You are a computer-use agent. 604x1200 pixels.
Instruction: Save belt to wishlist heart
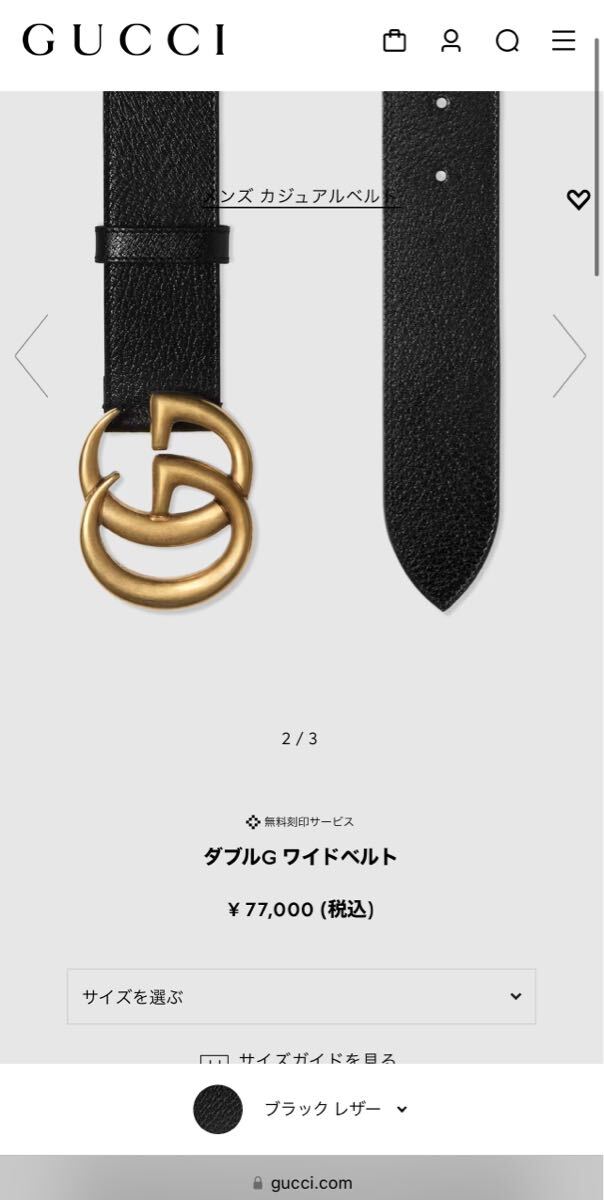[x=578, y=200]
